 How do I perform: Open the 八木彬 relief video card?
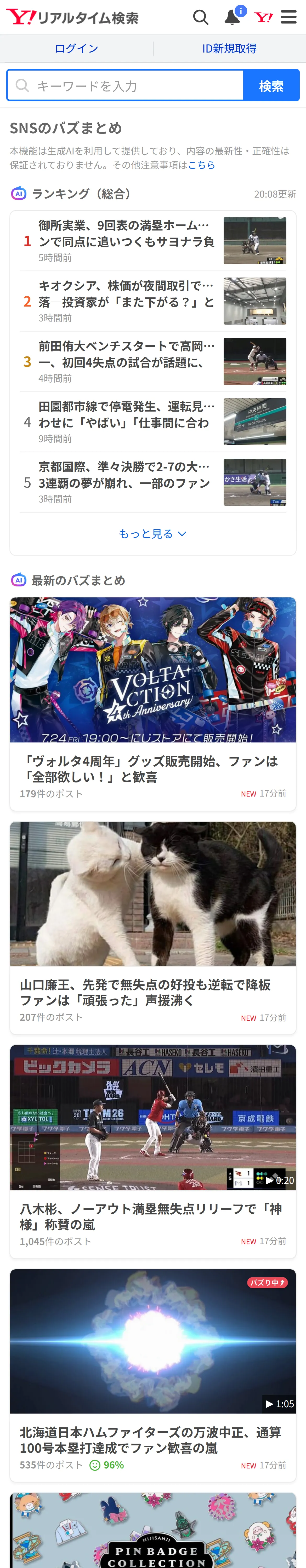coord(153,1152)
